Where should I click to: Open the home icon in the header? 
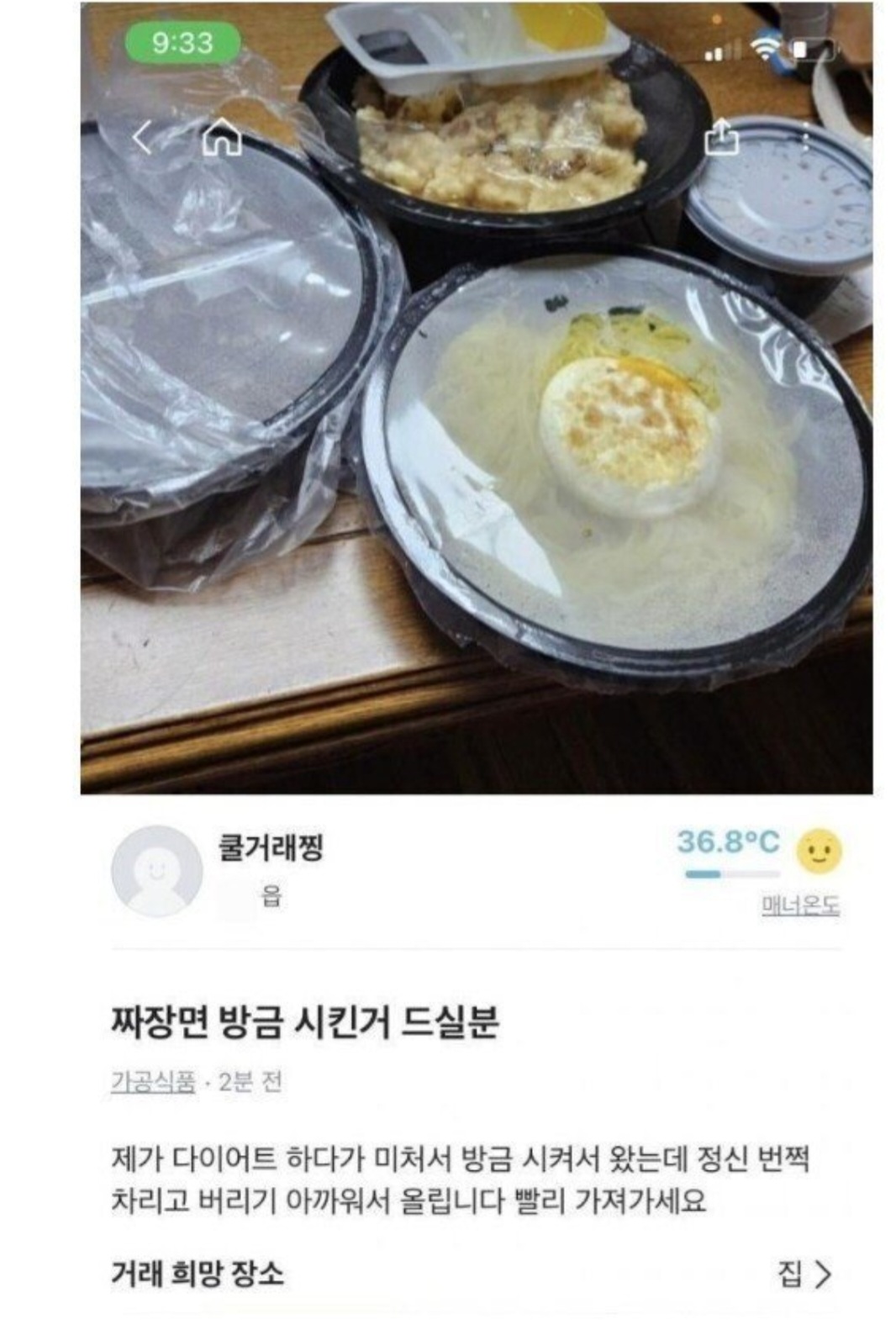pos(222,138)
